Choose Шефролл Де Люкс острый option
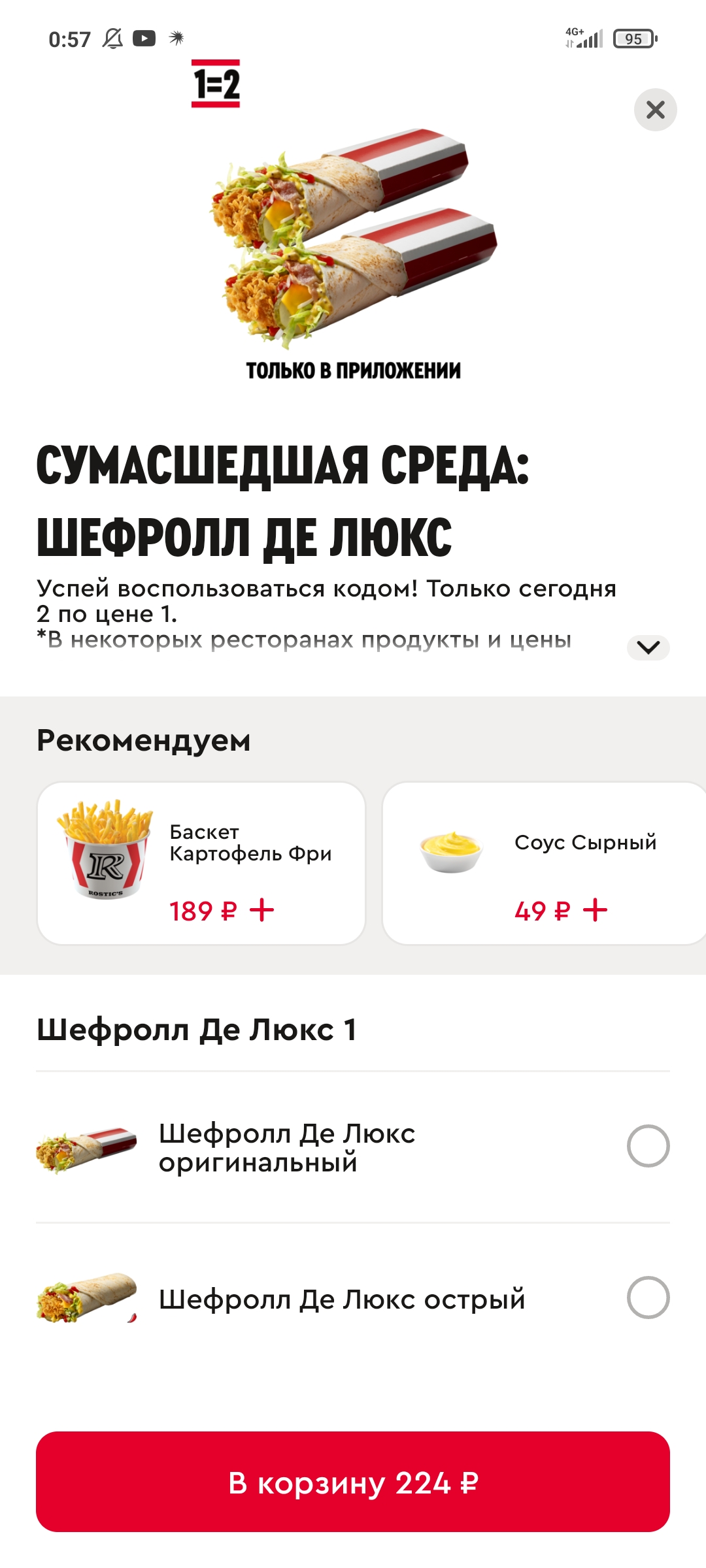Screen dimensions: 706x1568 pyautogui.click(x=647, y=1298)
